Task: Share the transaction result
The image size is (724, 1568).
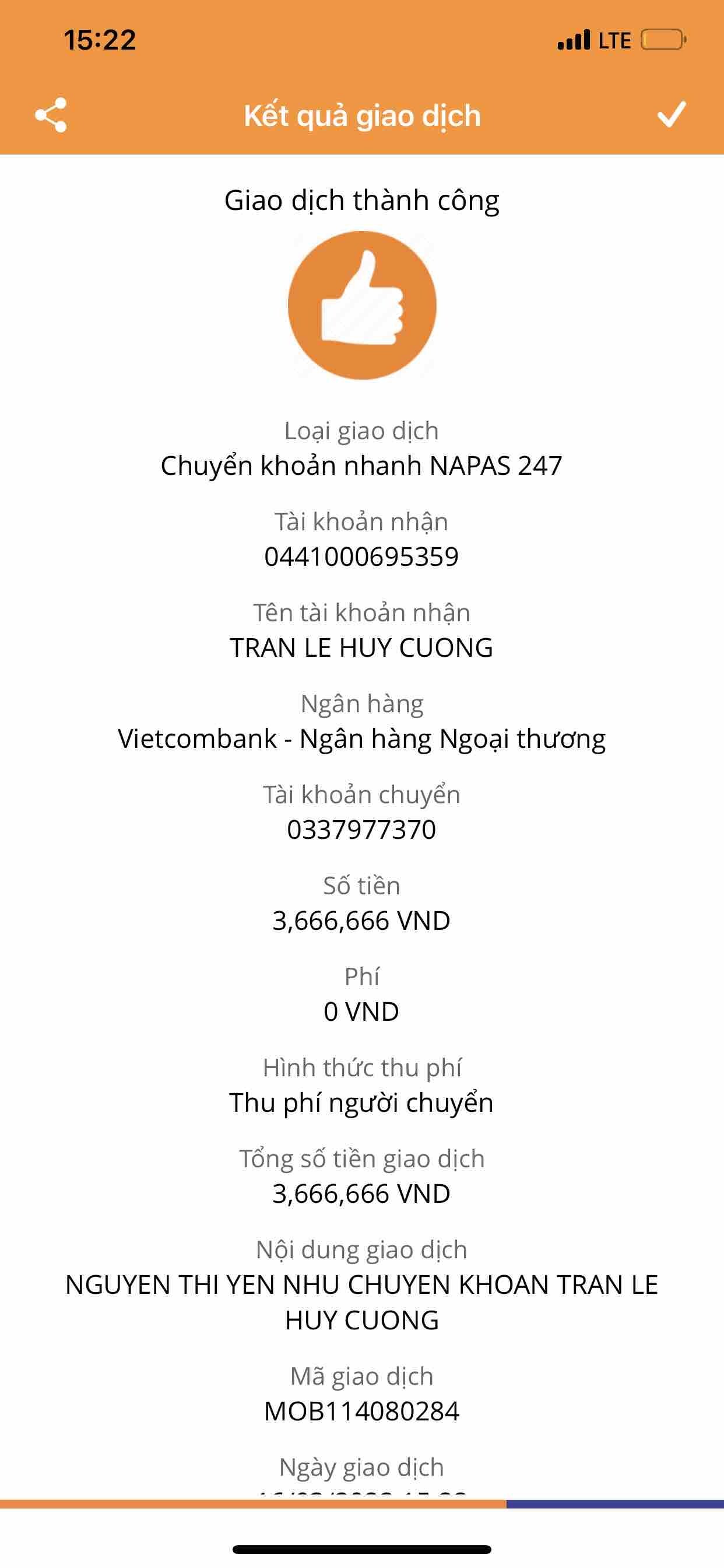Action: click(x=51, y=115)
